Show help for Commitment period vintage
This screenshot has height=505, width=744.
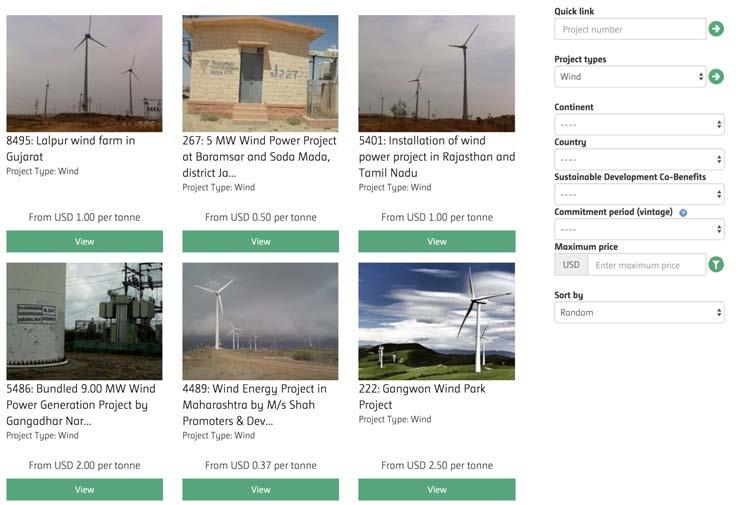point(683,213)
